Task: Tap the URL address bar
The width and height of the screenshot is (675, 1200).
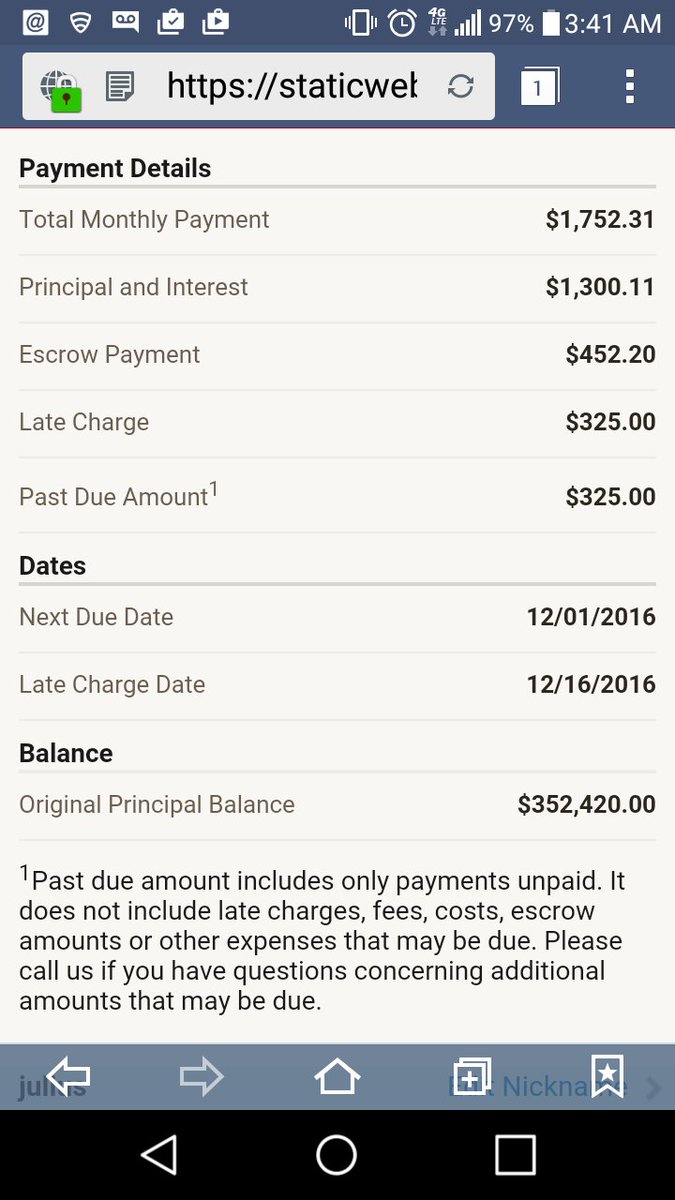Action: pos(291,86)
